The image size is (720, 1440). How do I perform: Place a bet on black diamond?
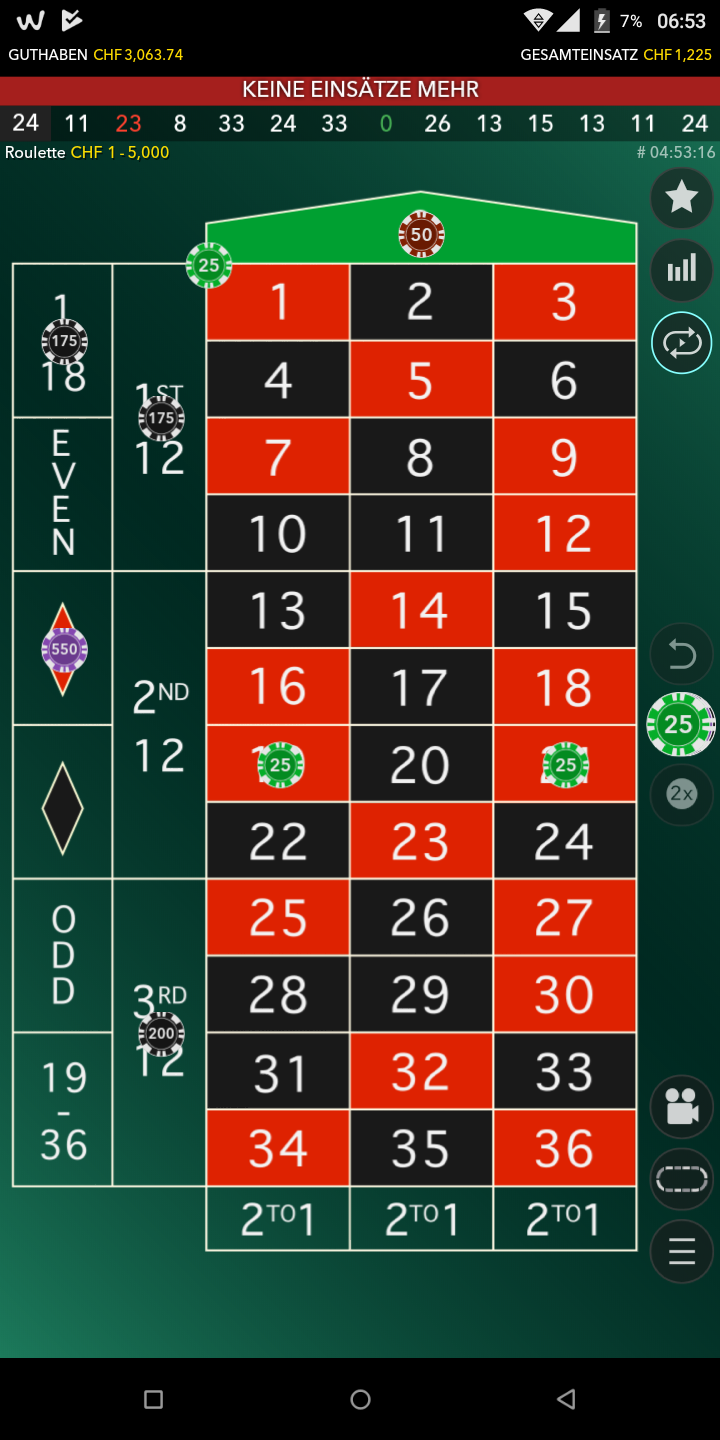pos(62,802)
